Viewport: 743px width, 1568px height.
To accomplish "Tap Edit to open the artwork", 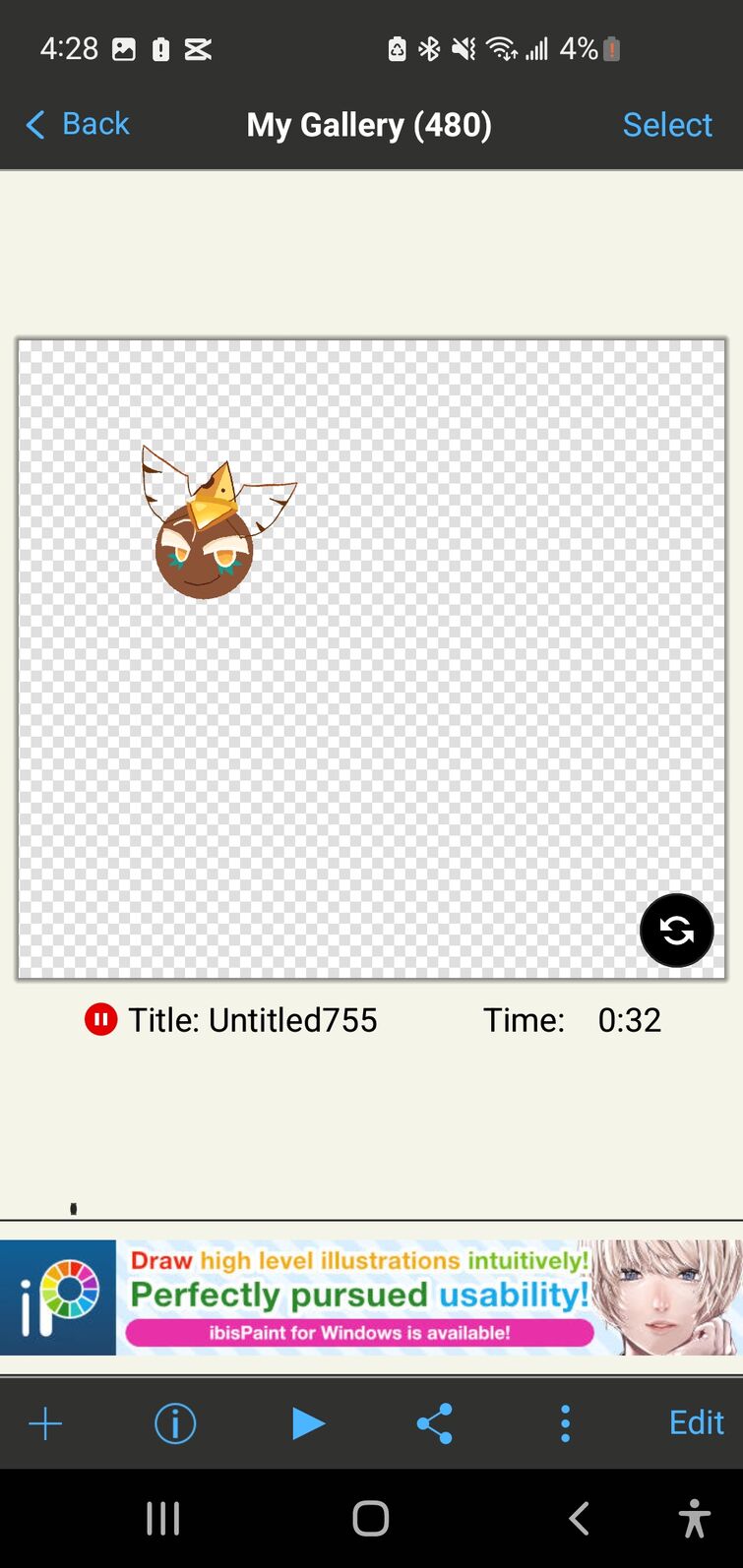I will point(696,1422).
